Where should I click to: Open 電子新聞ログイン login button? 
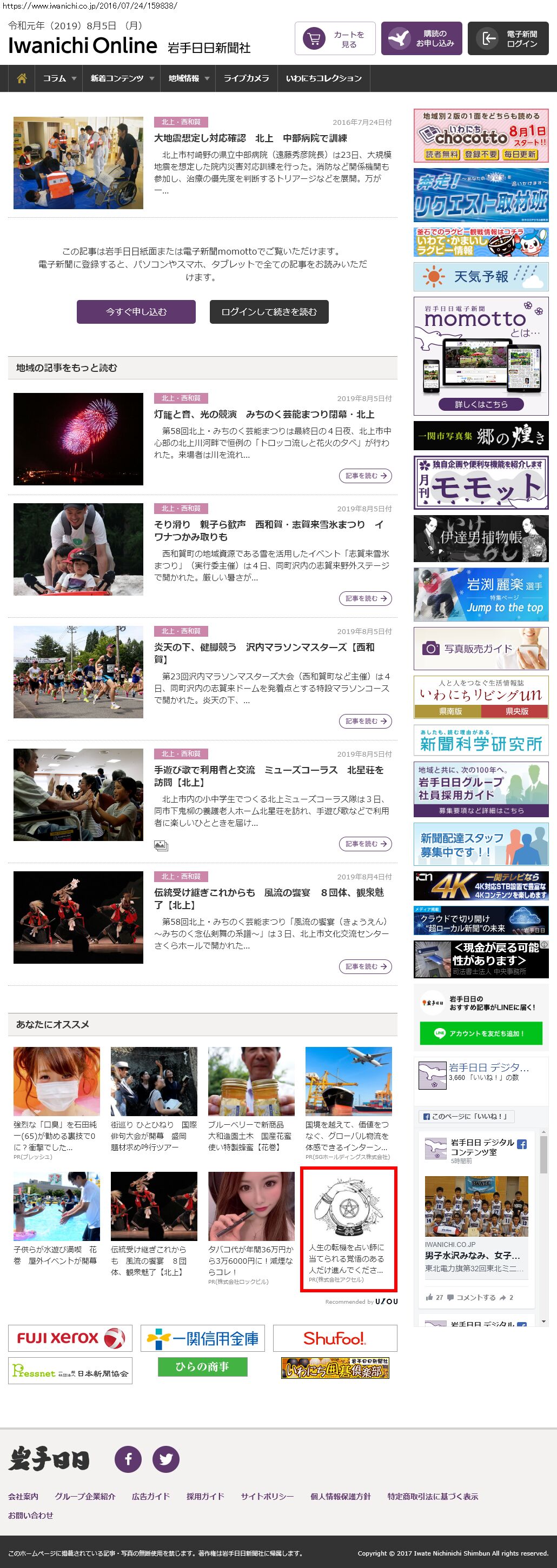tap(508, 39)
